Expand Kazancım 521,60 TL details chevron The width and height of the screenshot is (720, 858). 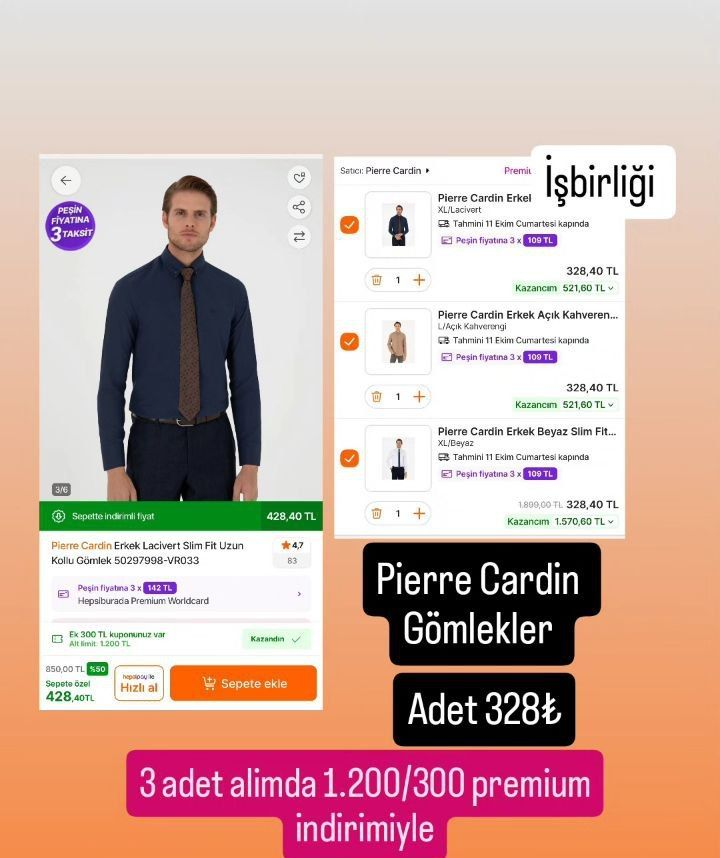point(613,290)
